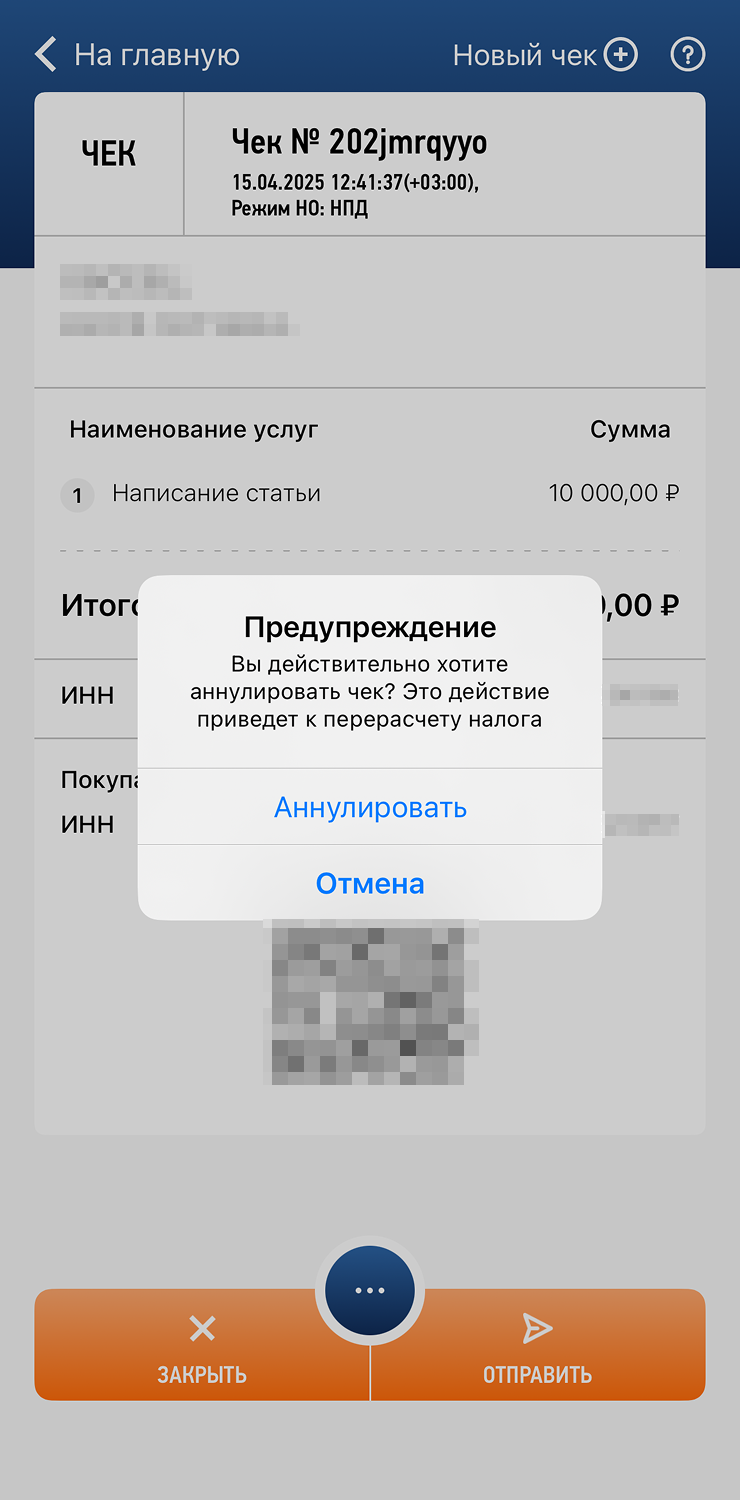This screenshot has height=1500, width=740.
Task: Create a new receipt with Новый чек
Action: coord(545,55)
